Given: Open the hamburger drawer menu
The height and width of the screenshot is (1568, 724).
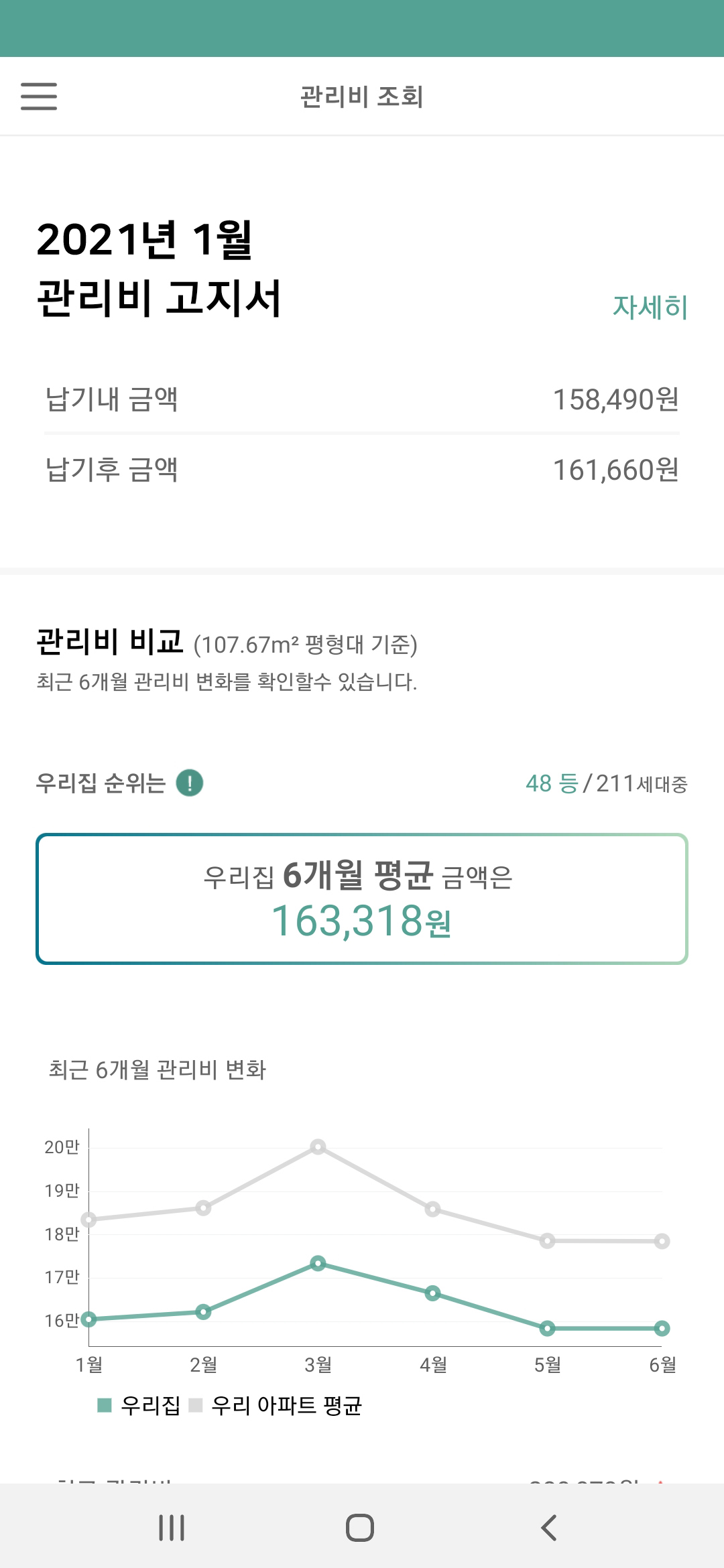Looking at the screenshot, I should pyautogui.click(x=39, y=96).
